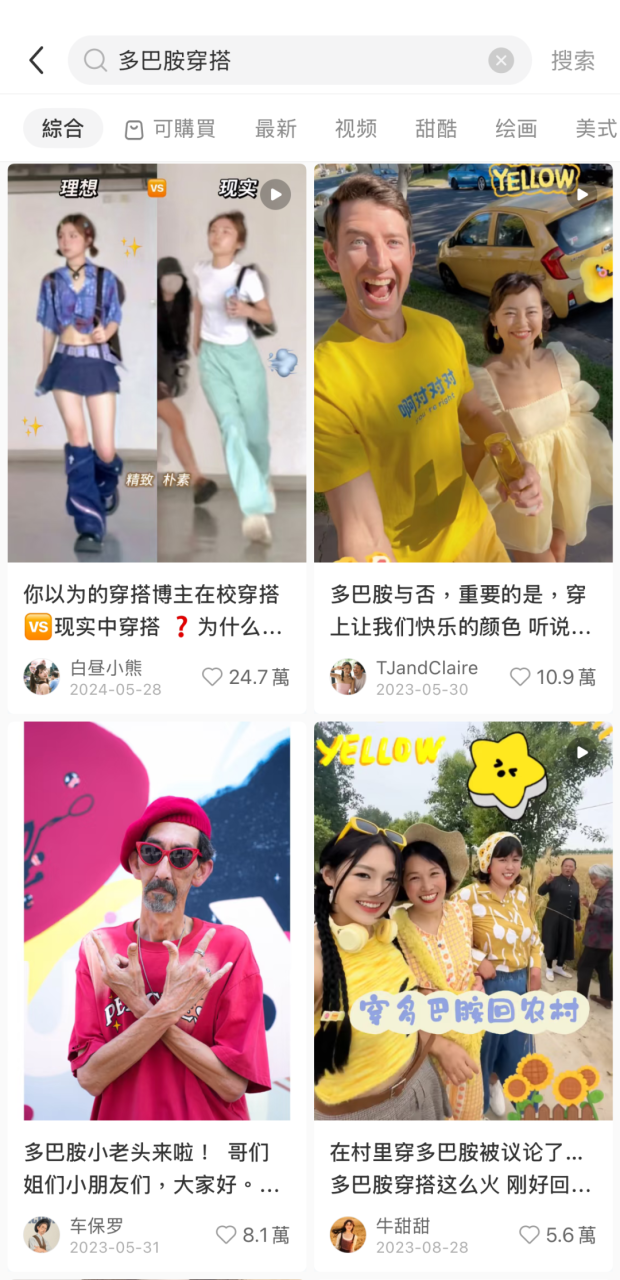Clear the search query text
The width and height of the screenshot is (620, 1280).
[x=501, y=61]
